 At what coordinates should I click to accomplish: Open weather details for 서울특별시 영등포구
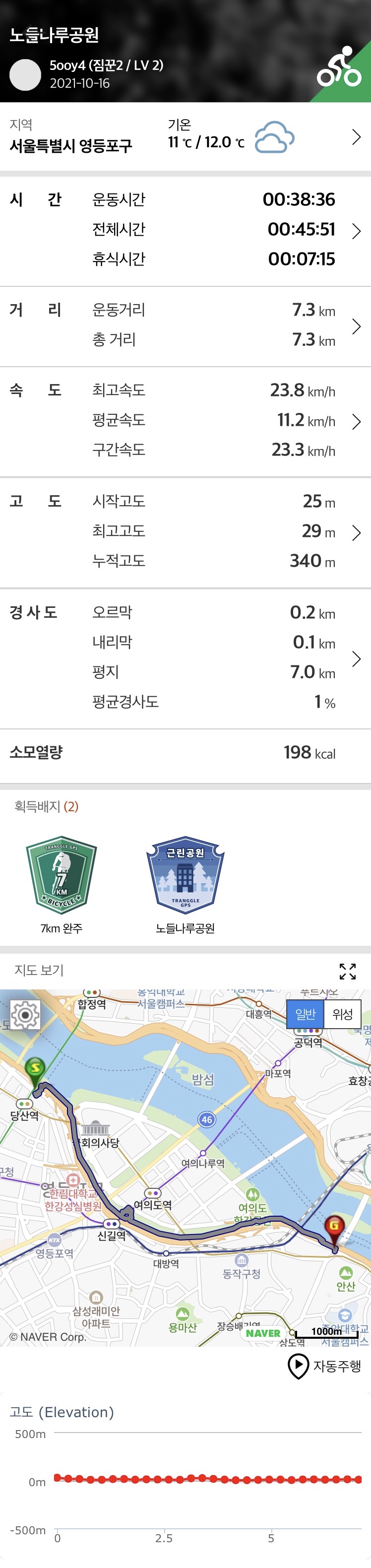point(356,137)
